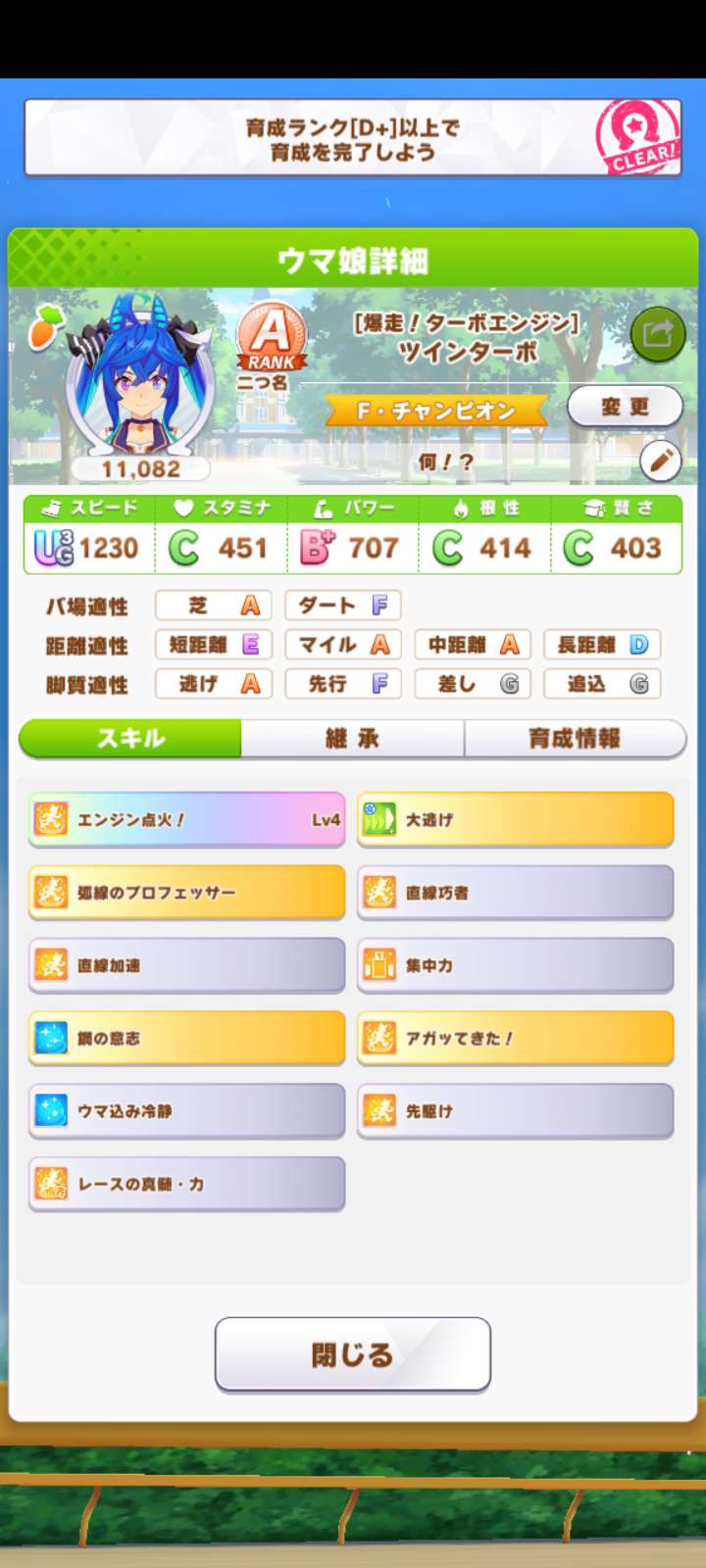The image size is (706, 1568).
Task: View the 直線巧者 skill
Action: coord(515,892)
